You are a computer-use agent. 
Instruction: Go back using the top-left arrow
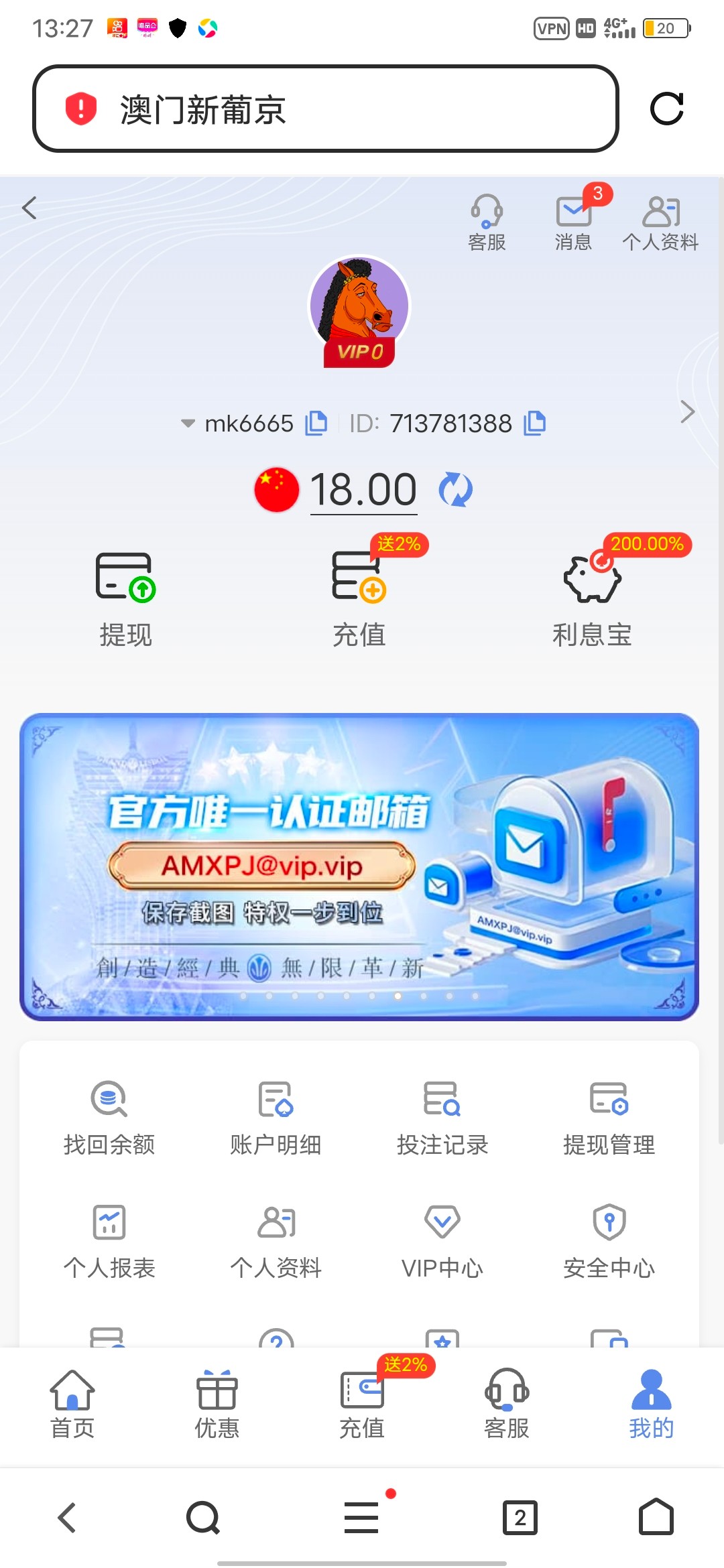tap(29, 208)
